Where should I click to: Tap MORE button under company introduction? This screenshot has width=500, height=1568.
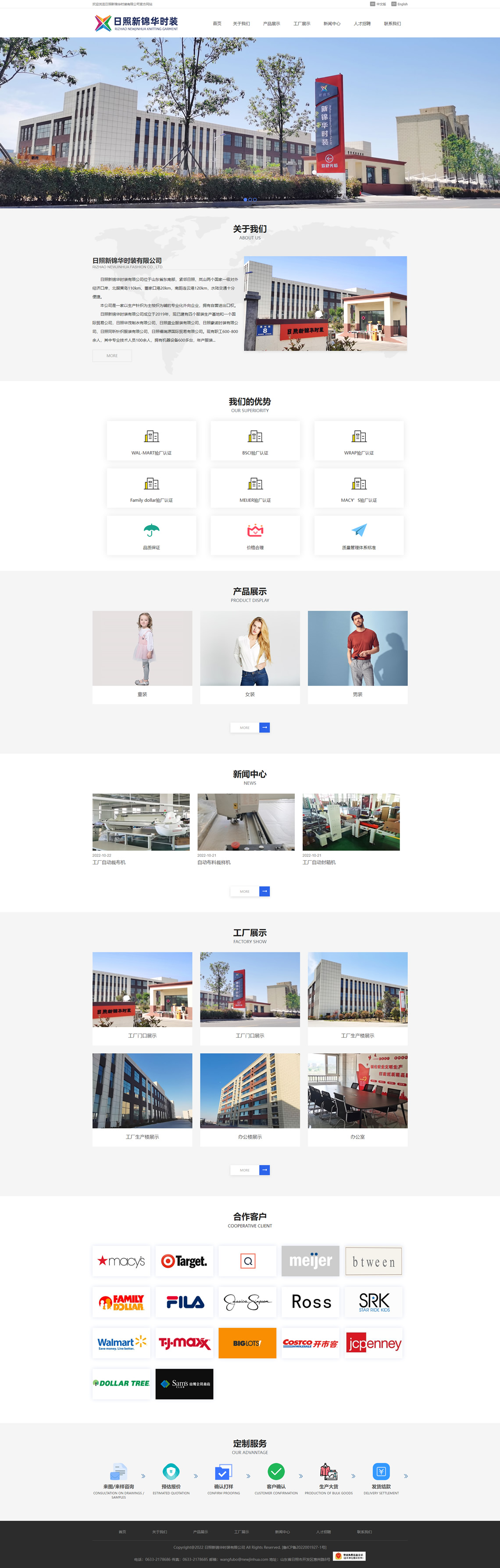[x=112, y=356]
